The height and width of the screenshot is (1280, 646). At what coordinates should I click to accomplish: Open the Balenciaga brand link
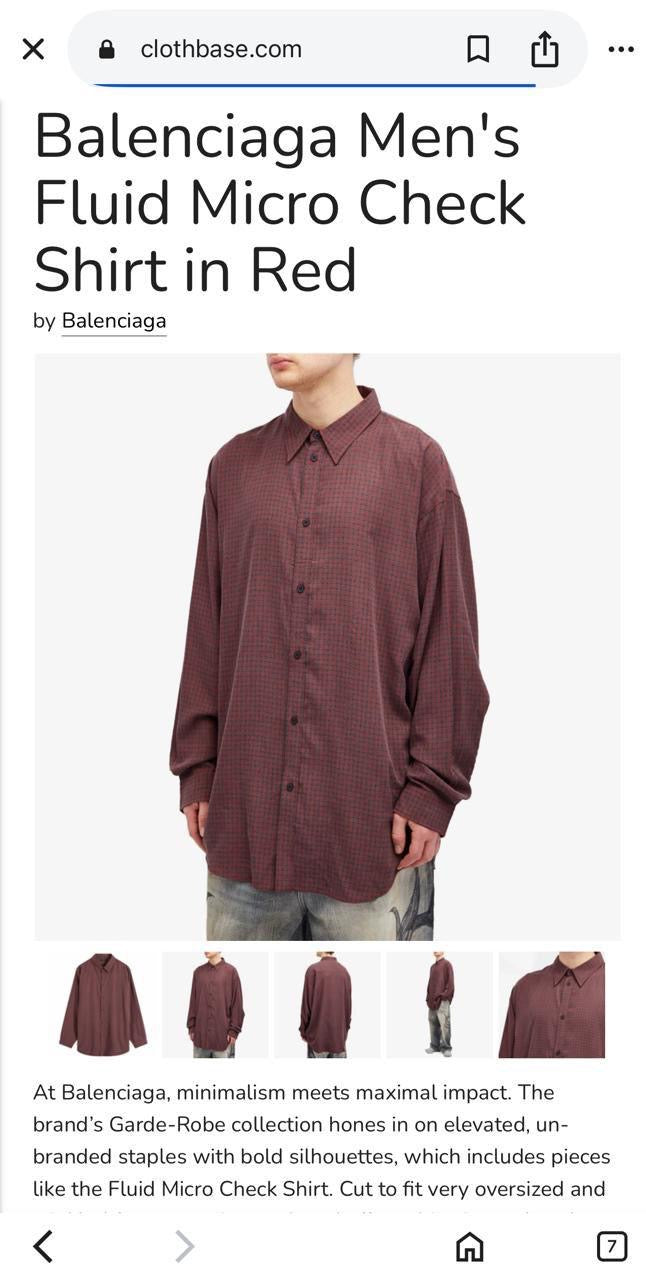click(x=113, y=321)
